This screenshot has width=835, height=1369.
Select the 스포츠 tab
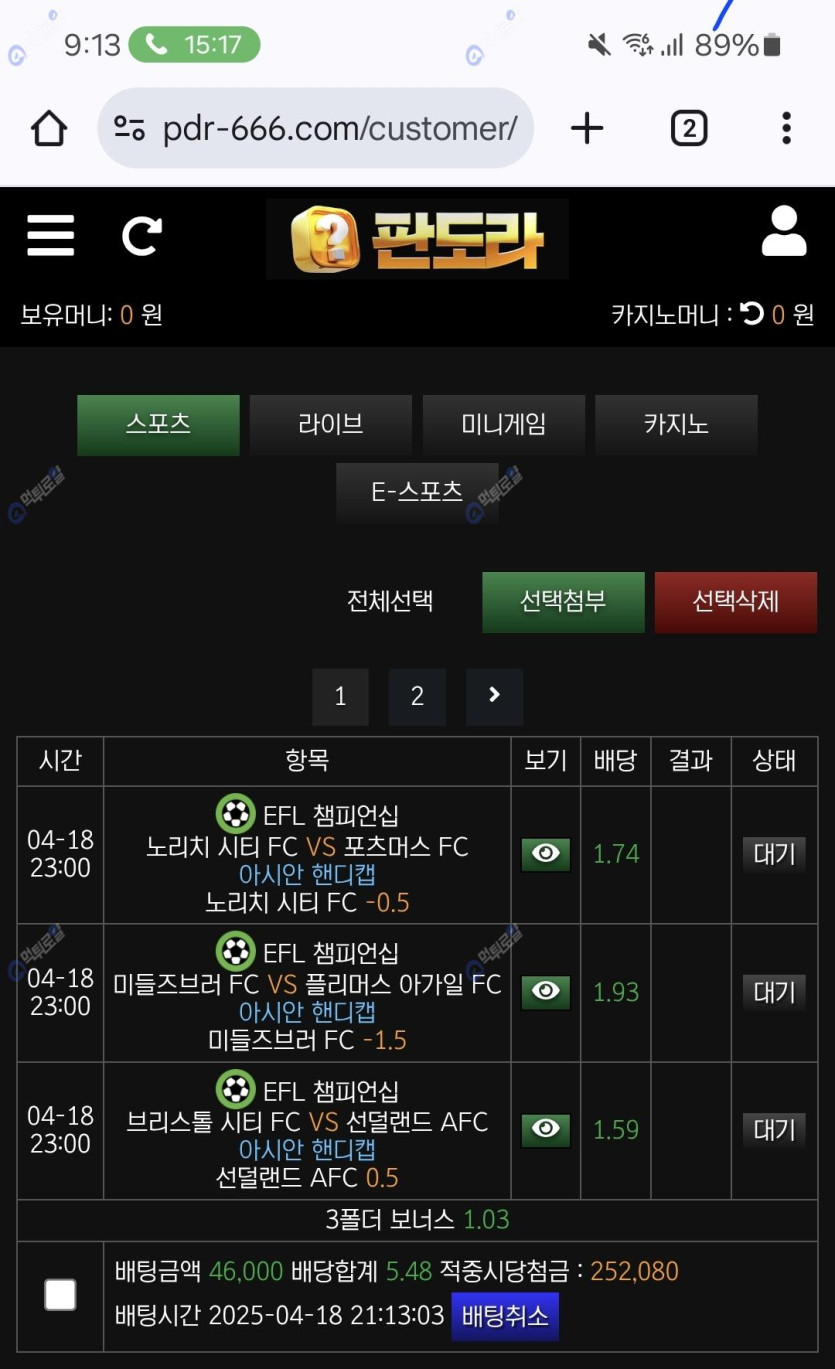(158, 424)
